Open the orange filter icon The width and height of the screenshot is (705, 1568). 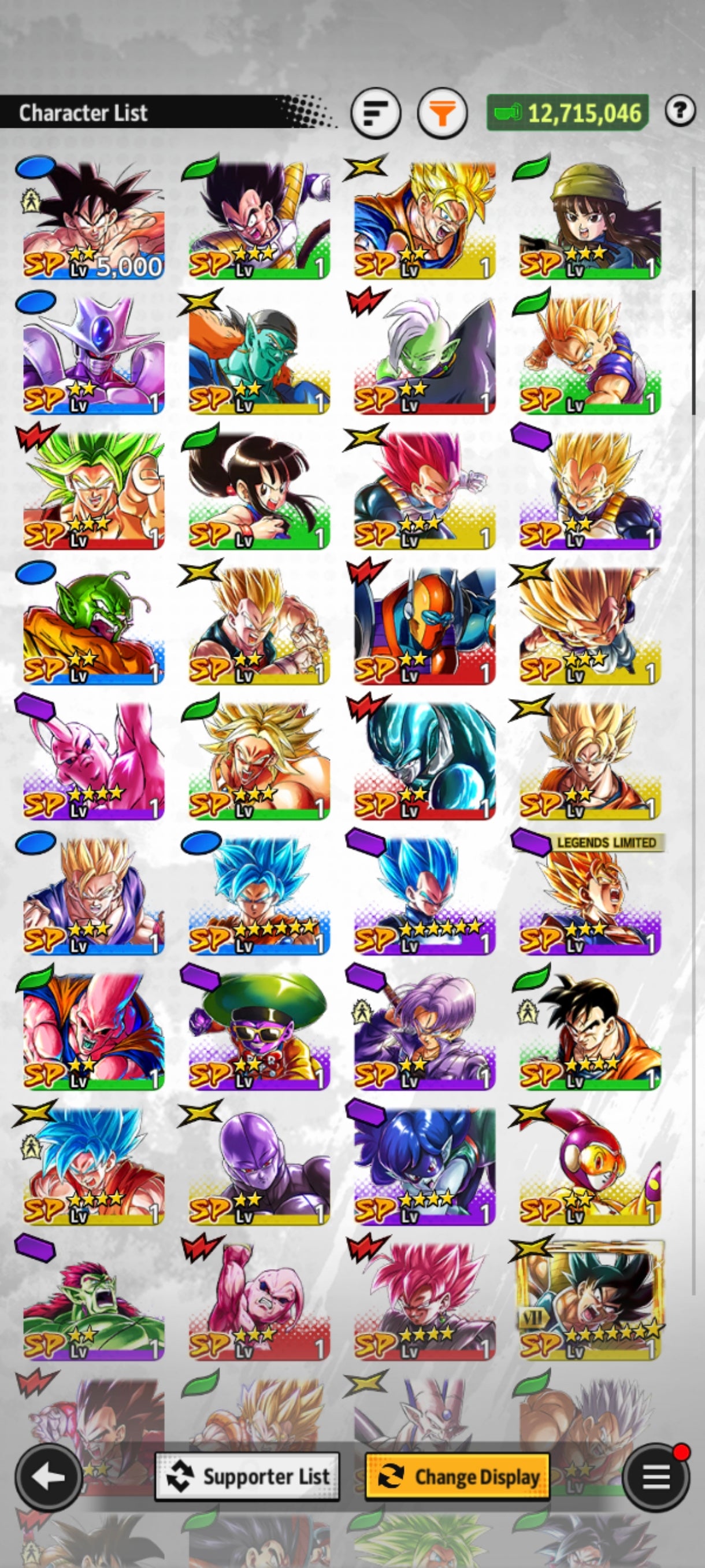442,113
